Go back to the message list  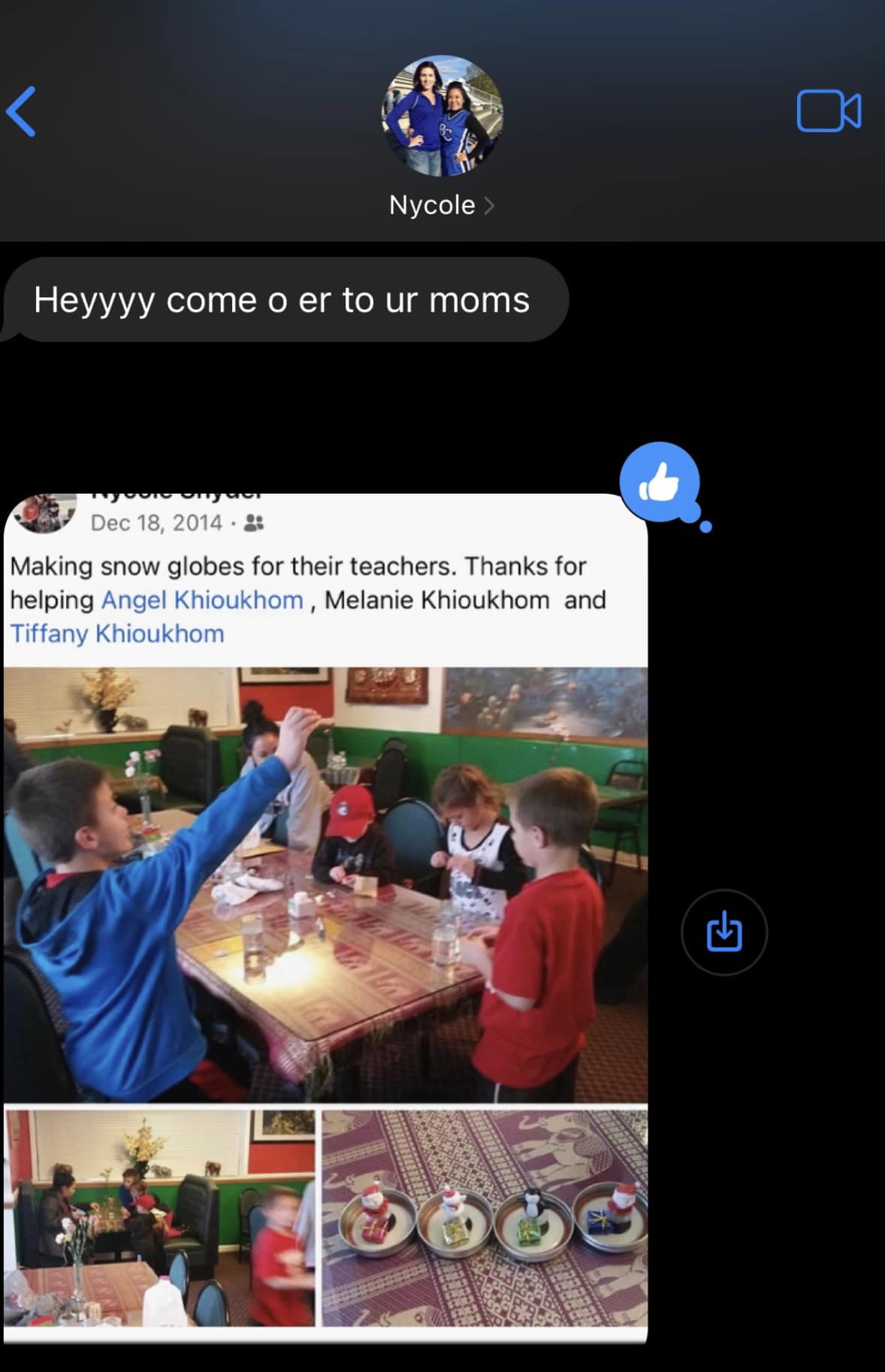pos(21,111)
